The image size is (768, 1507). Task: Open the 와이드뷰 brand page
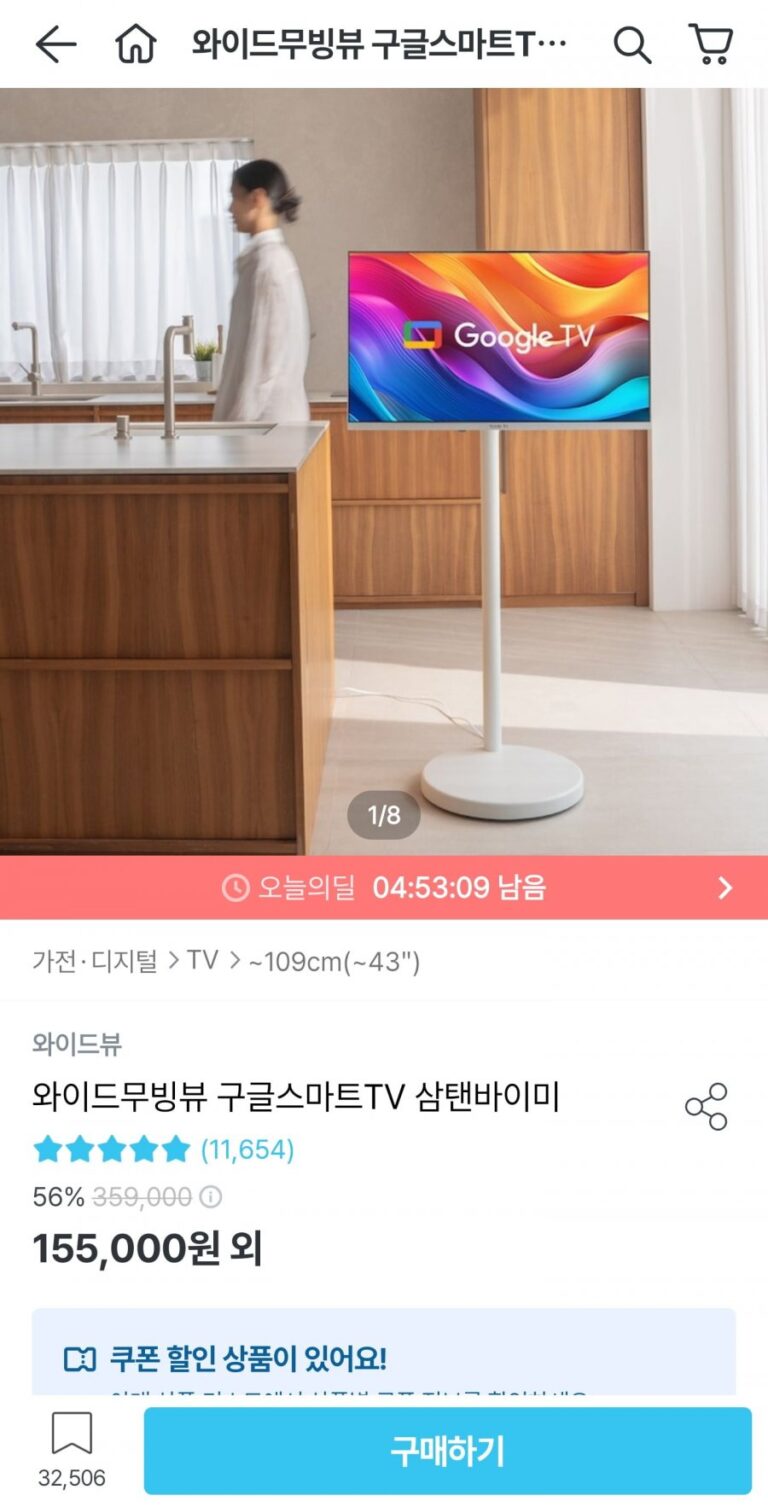coord(77,1045)
